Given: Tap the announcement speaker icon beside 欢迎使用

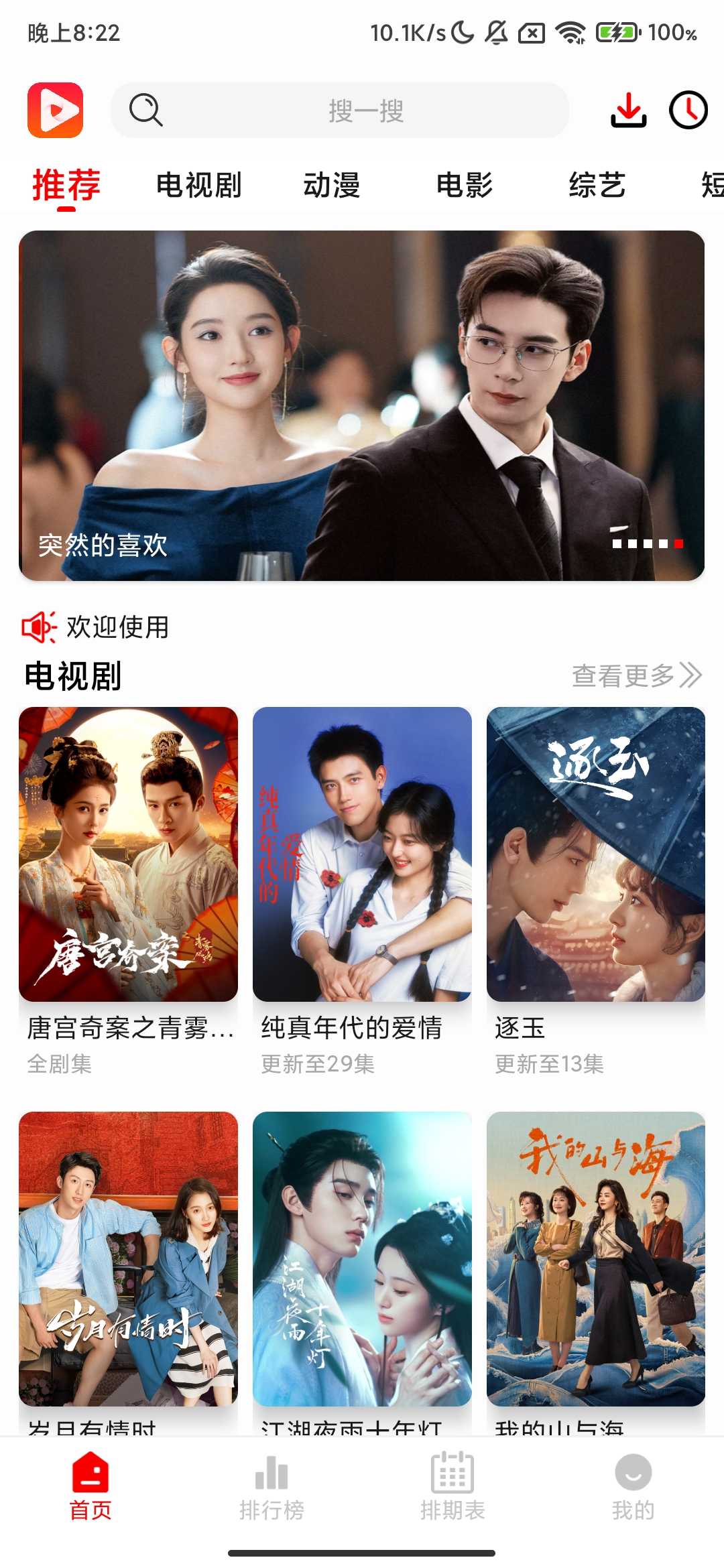Looking at the screenshot, I should point(38,628).
